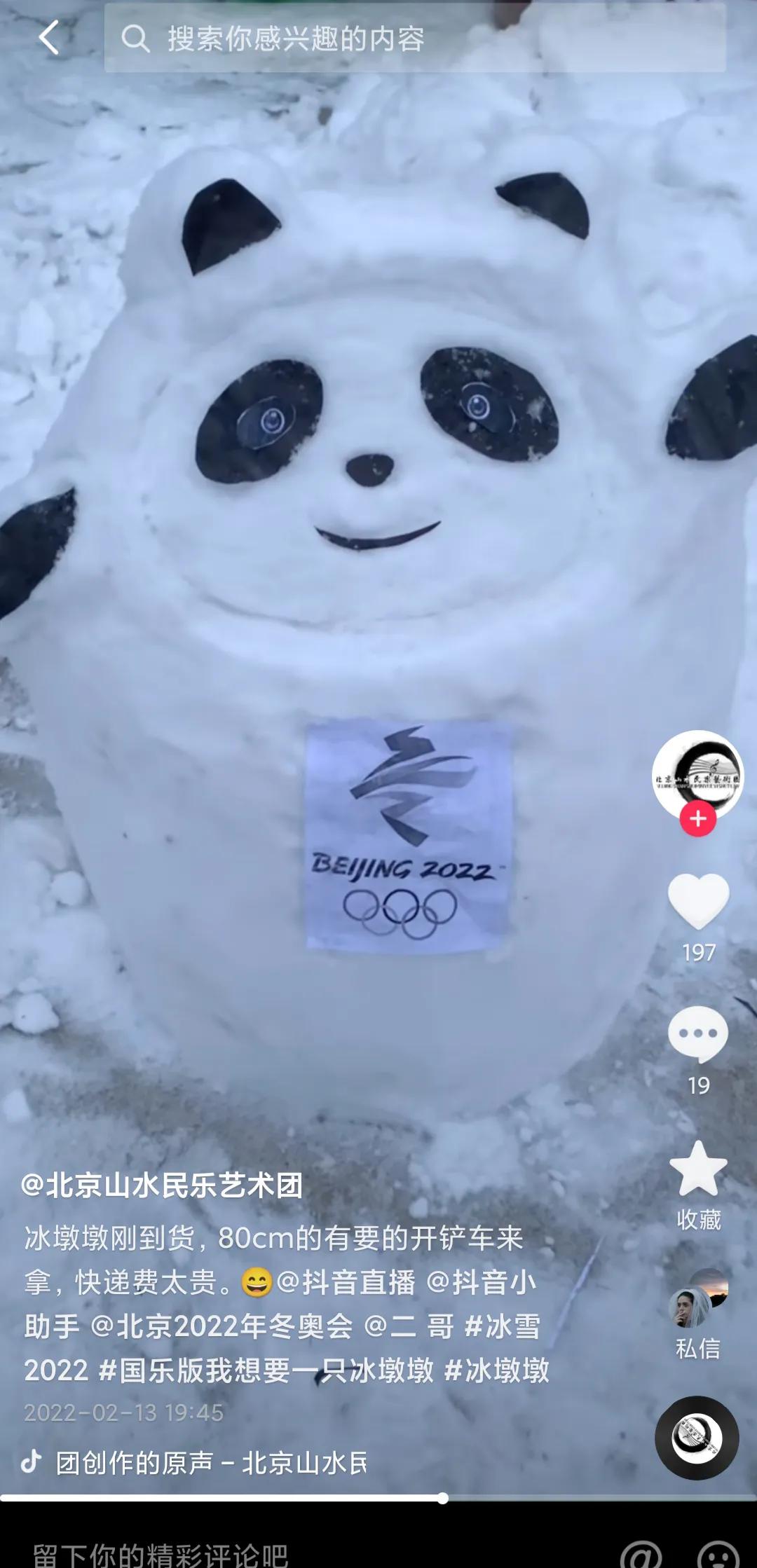This screenshot has height=1568, width=757.
Task: Open the comments bubble showing 19
Action: tap(698, 1036)
